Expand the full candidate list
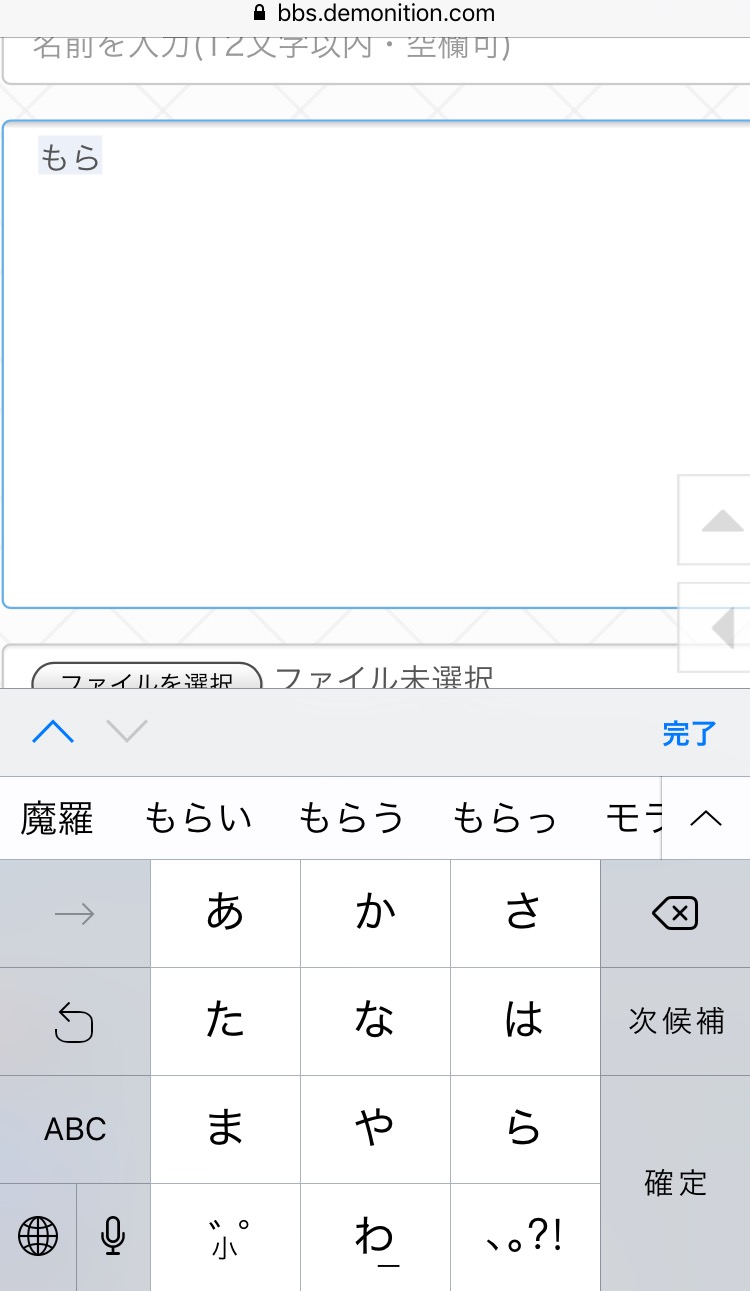750x1291 pixels. (x=706, y=819)
